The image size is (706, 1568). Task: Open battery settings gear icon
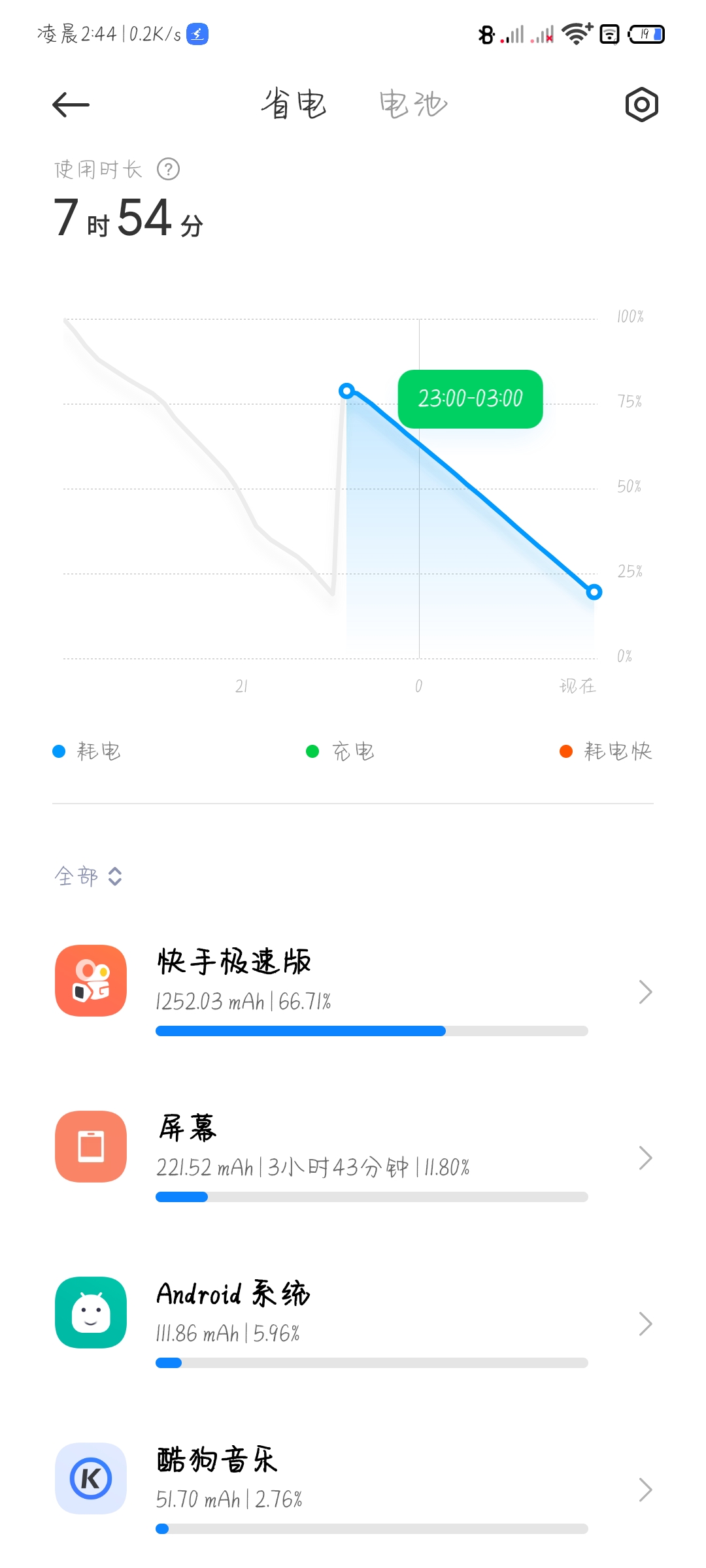click(641, 105)
